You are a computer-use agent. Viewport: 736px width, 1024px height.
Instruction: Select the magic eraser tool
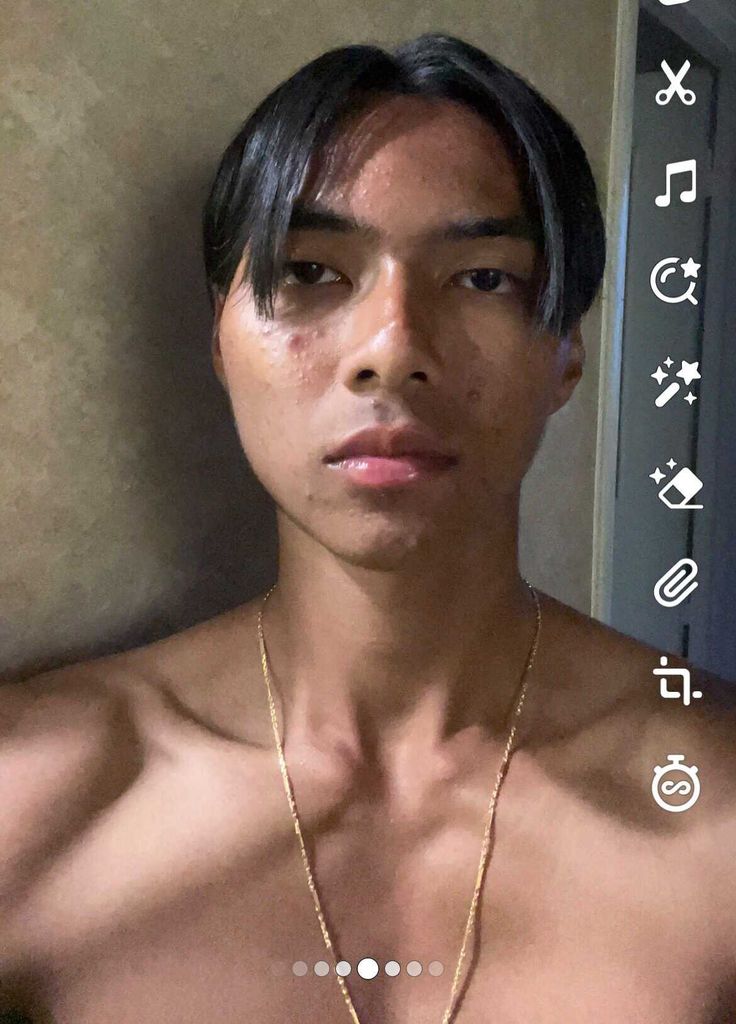(676, 483)
